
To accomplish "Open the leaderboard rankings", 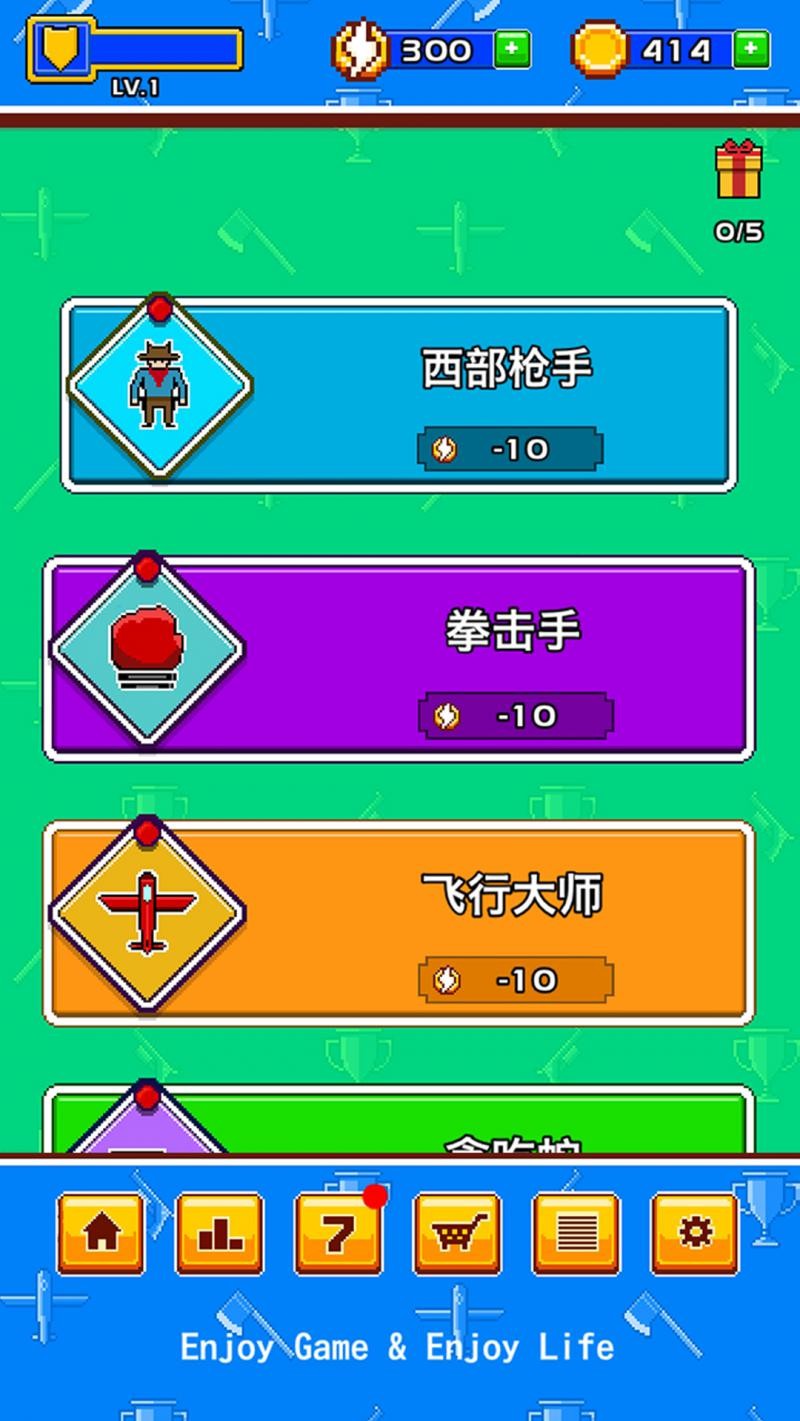I will coord(220,1233).
